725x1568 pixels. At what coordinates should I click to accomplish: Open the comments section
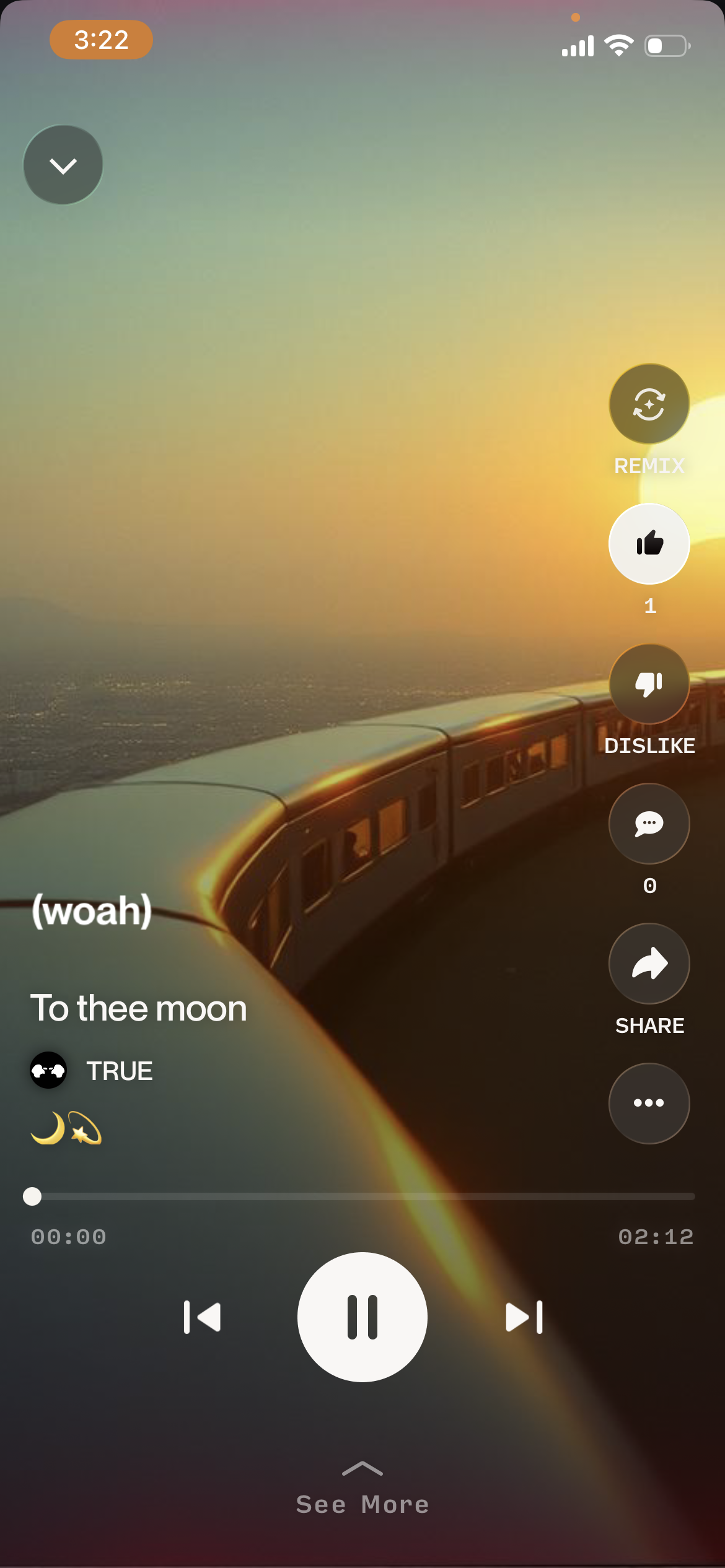pyautogui.click(x=649, y=824)
